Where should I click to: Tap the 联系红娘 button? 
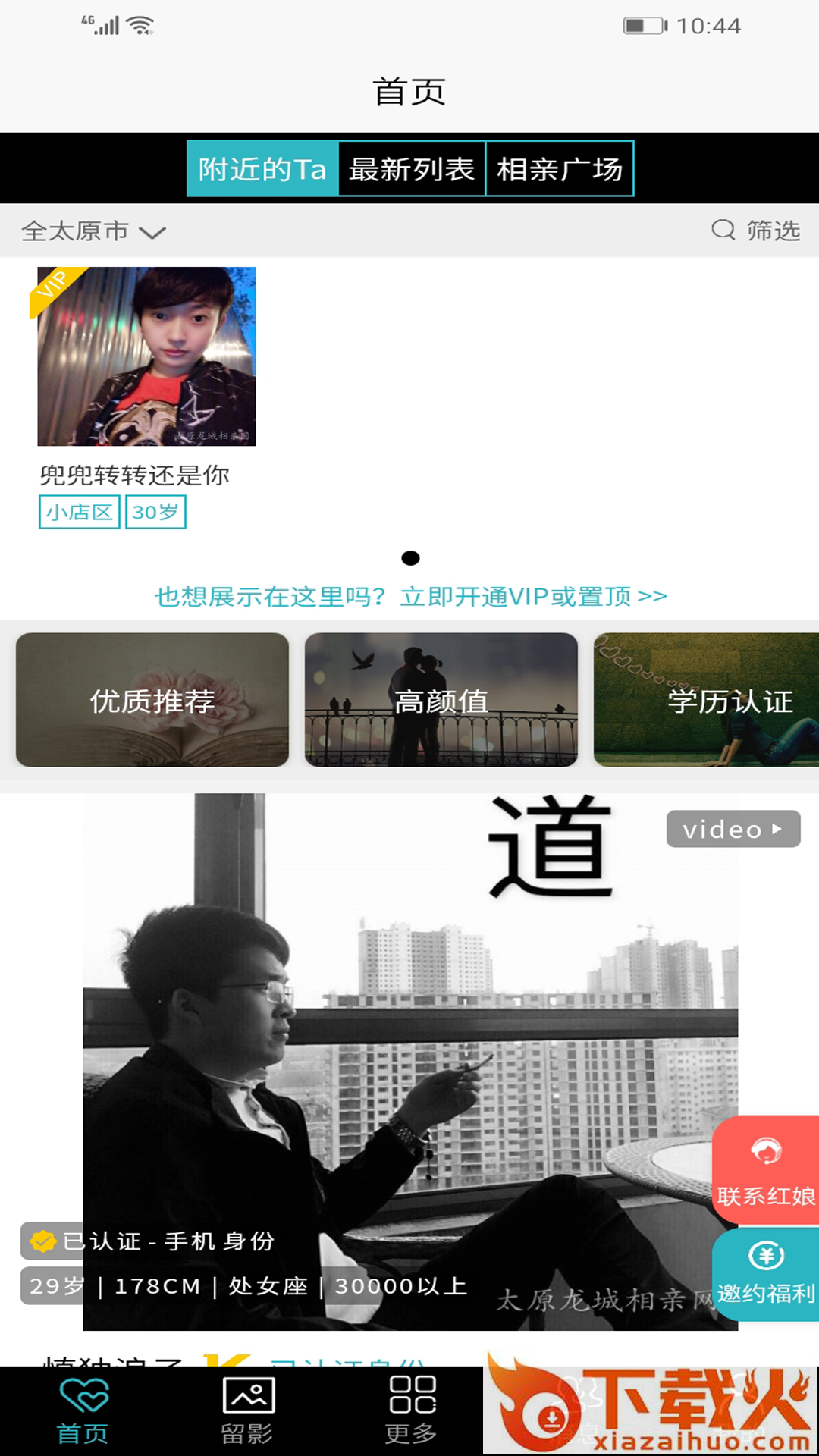click(x=765, y=1169)
